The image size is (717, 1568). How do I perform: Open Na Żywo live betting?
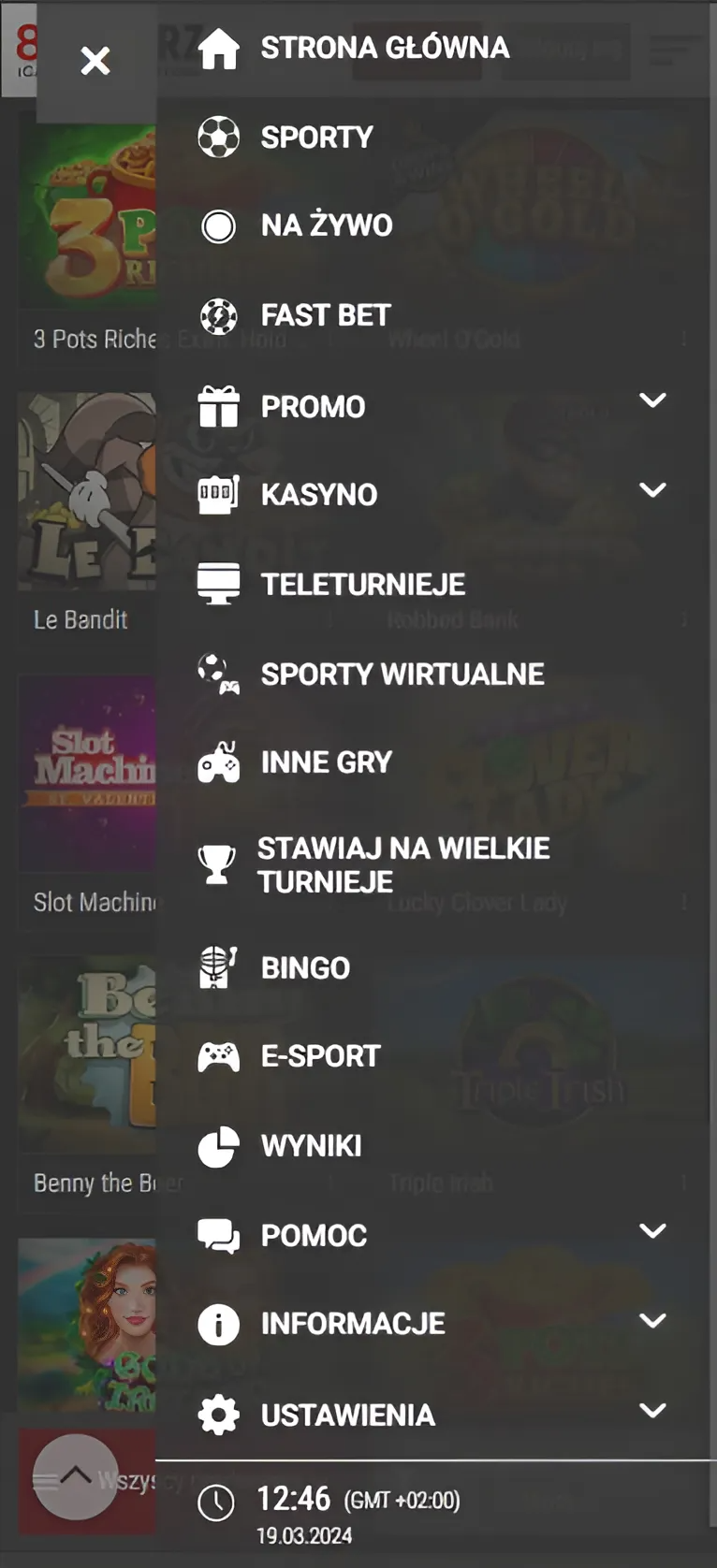(326, 225)
